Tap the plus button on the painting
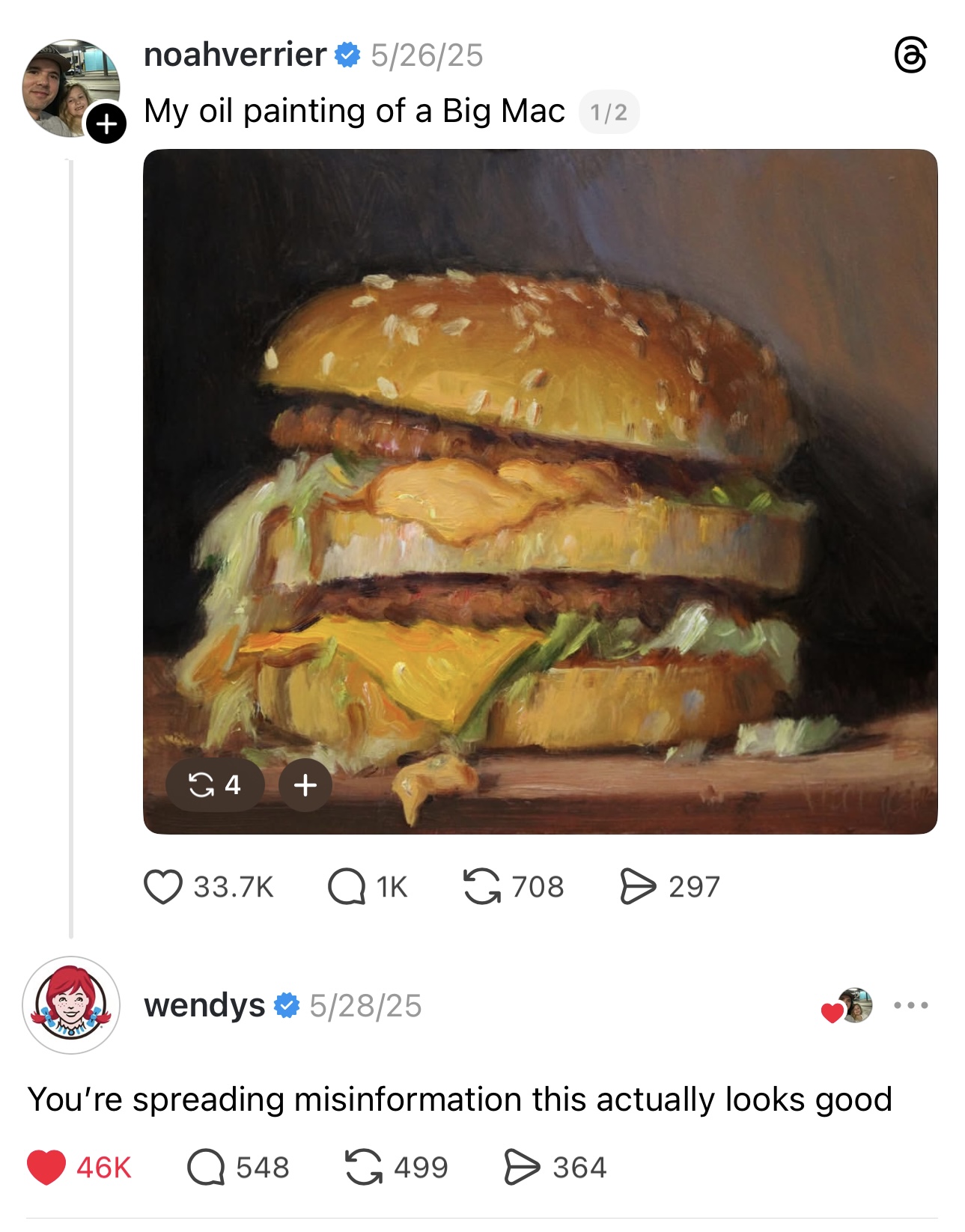Screen dimensions: 965x1232 point(305,785)
